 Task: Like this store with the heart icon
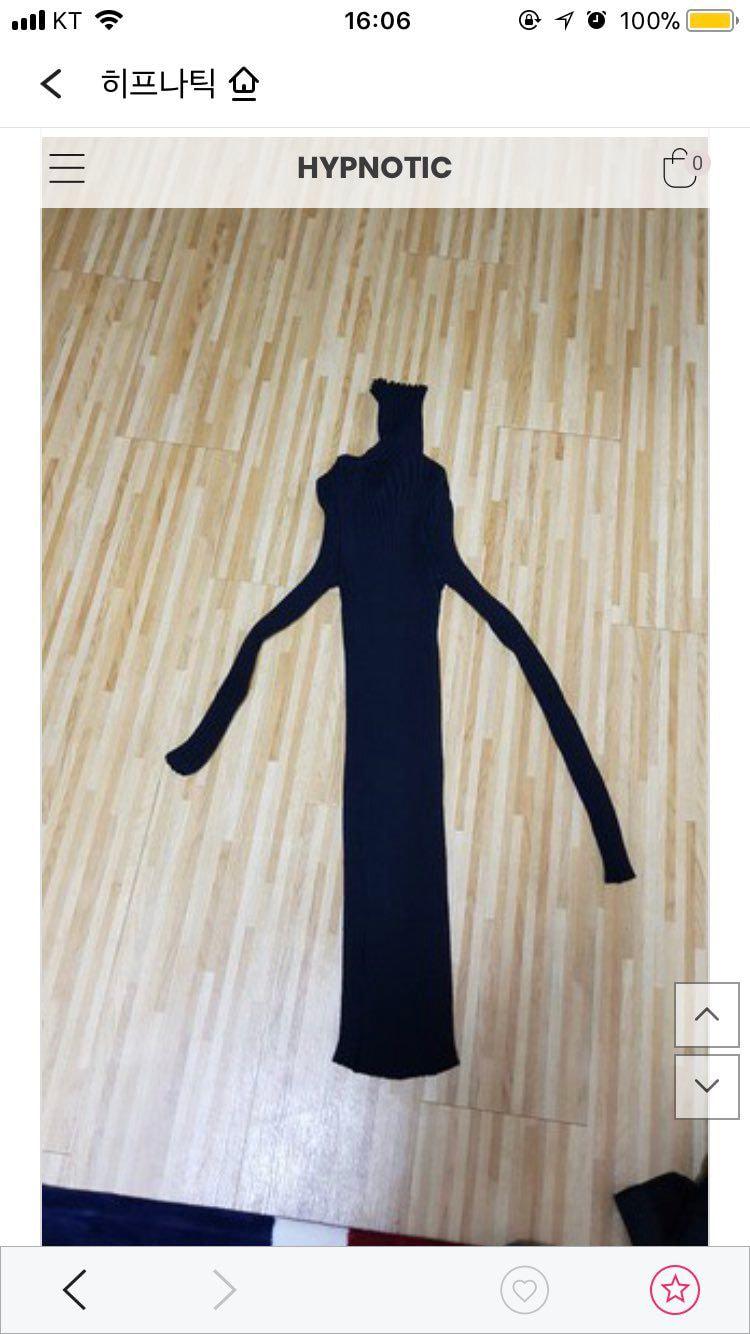(525, 1290)
